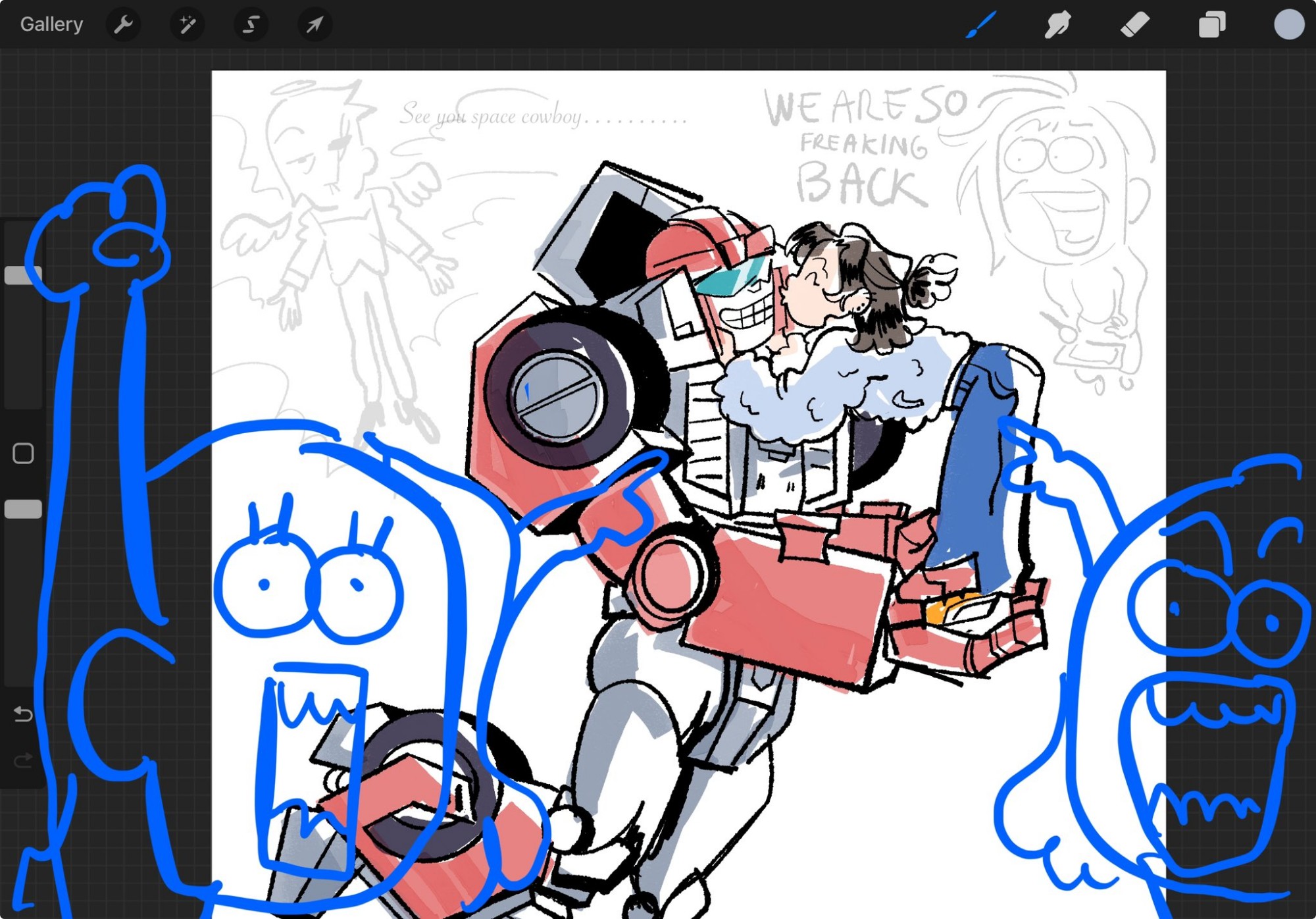Activate the Transform arrow tool

pos(315,25)
